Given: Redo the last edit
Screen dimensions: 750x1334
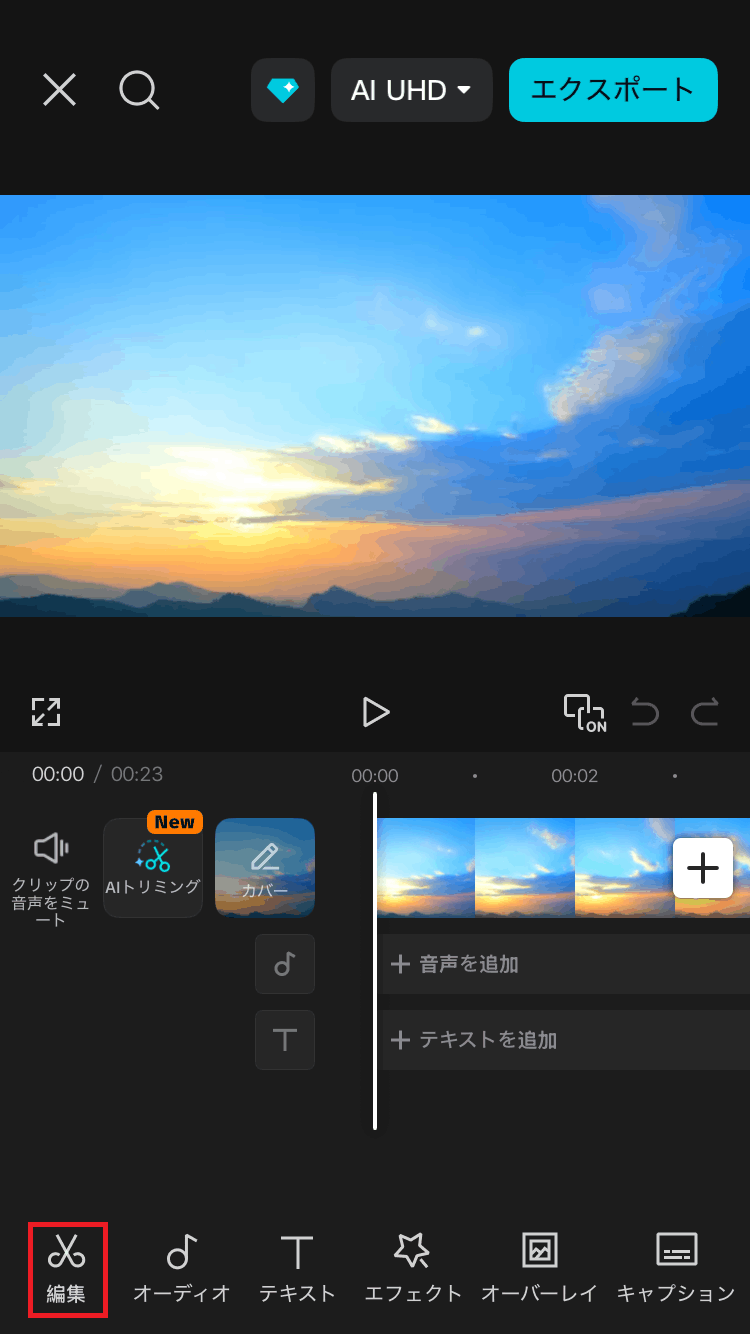Looking at the screenshot, I should pyautogui.click(x=705, y=712).
